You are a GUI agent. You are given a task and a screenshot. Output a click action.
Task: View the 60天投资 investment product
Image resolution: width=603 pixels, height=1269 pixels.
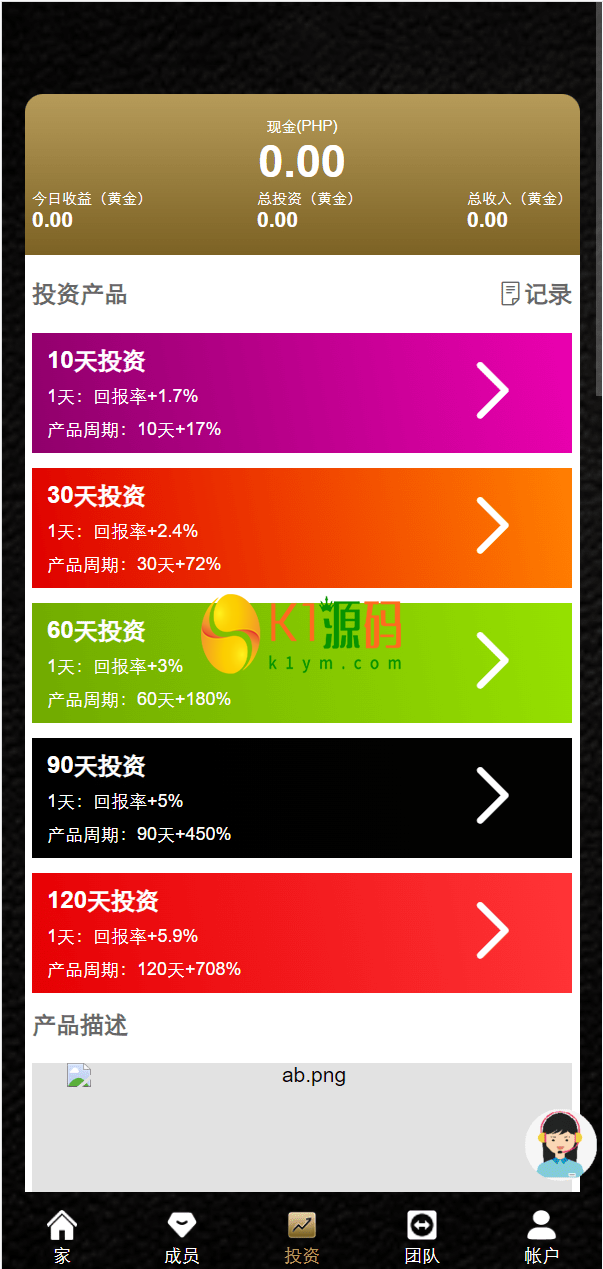click(x=301, y=663)
